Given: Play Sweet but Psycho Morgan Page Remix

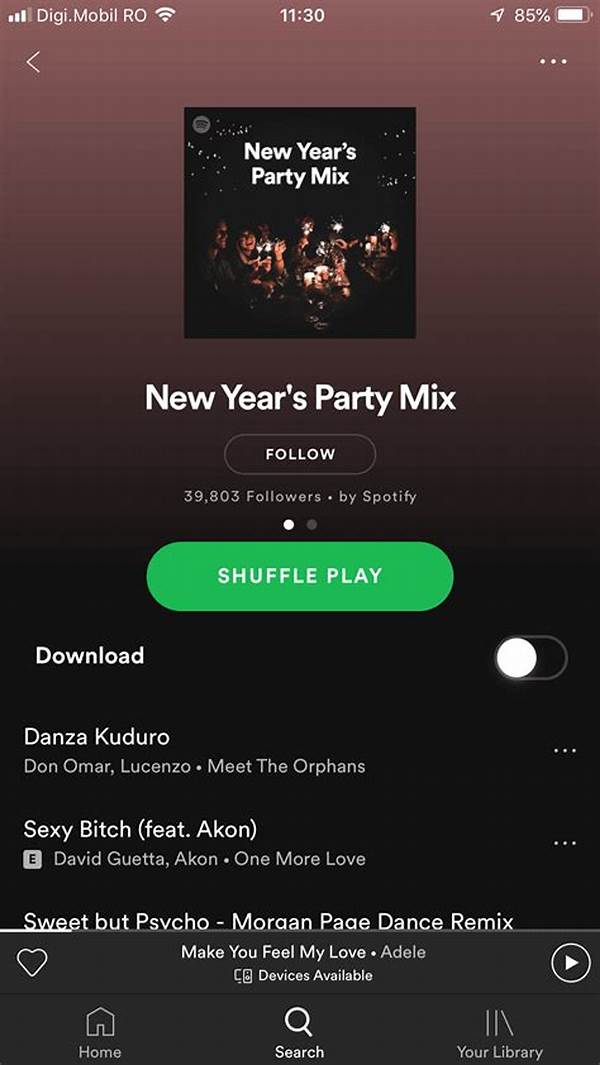Looking at the screenshot, I should (x=268, y=920).
